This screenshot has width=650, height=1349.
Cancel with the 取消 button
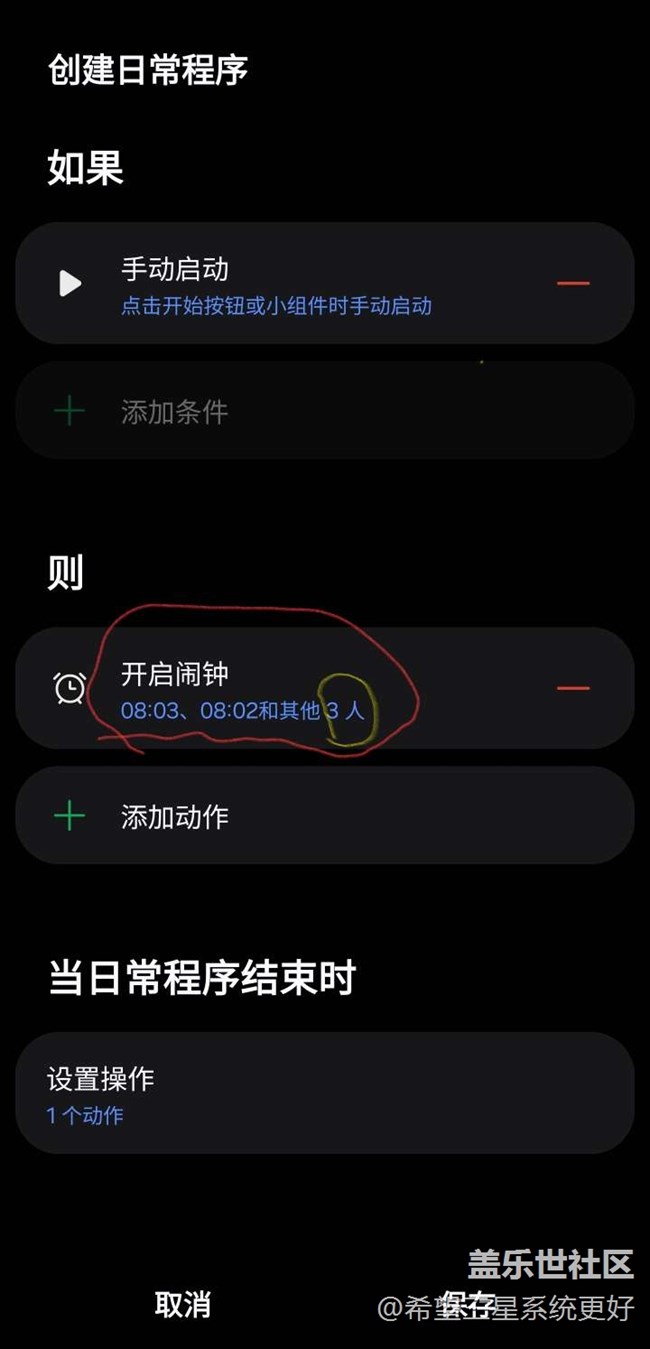[x=183, y=1304]
